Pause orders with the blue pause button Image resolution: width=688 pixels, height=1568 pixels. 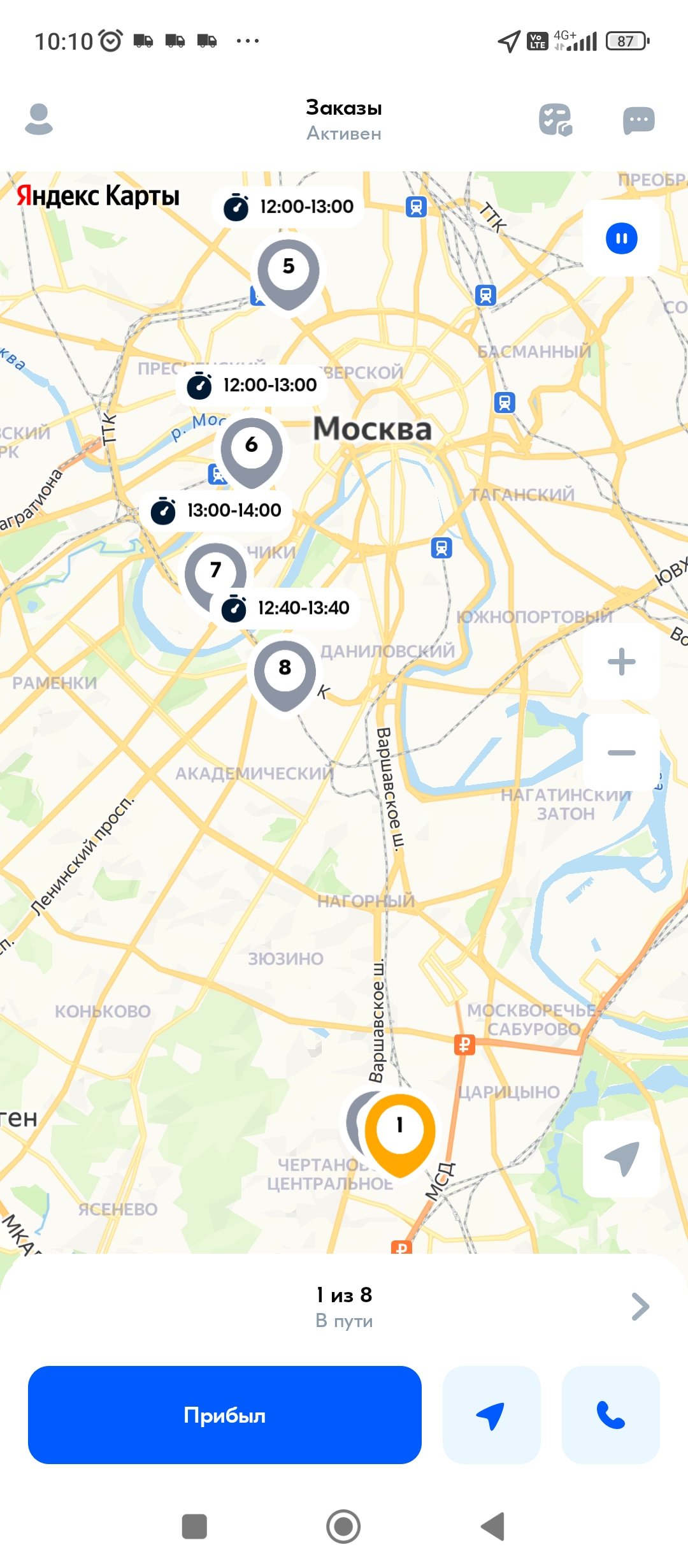pos(621,238)
